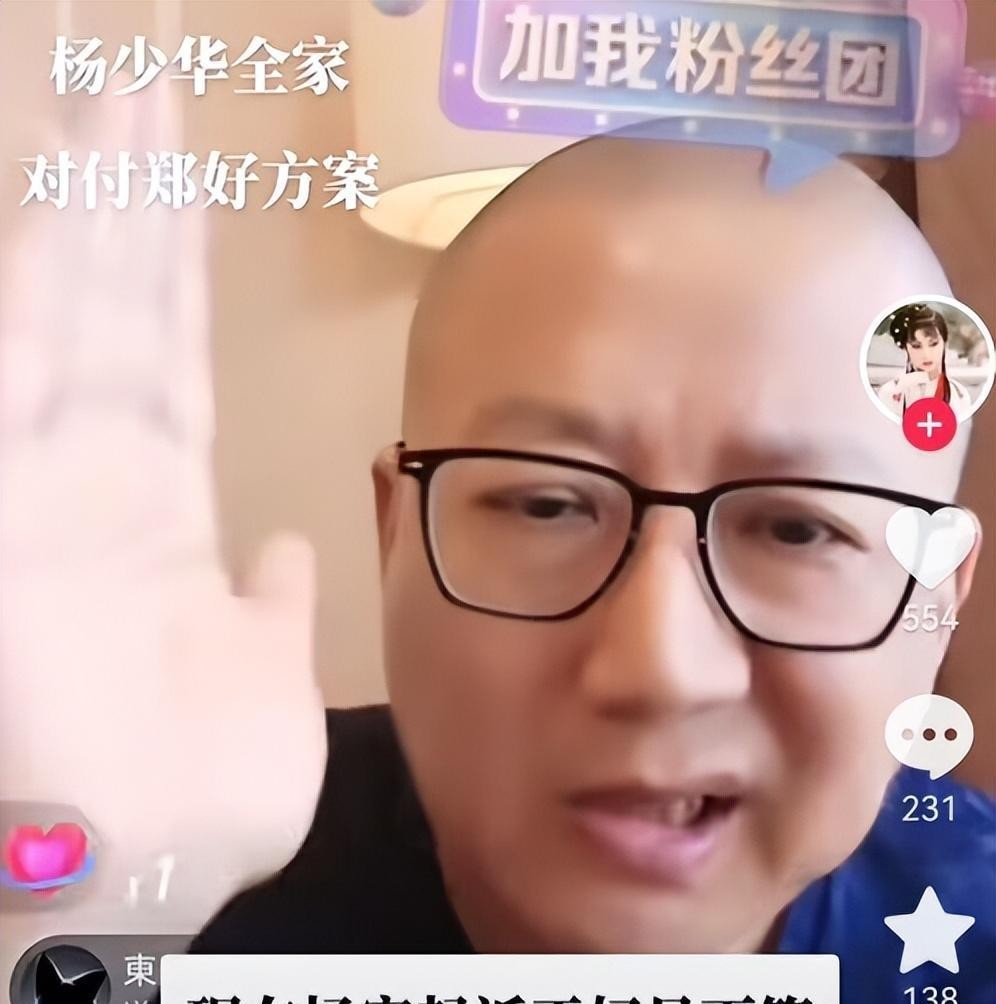Follow the creator with the red plus
996x1004 pixels.
tap(929, 426)
